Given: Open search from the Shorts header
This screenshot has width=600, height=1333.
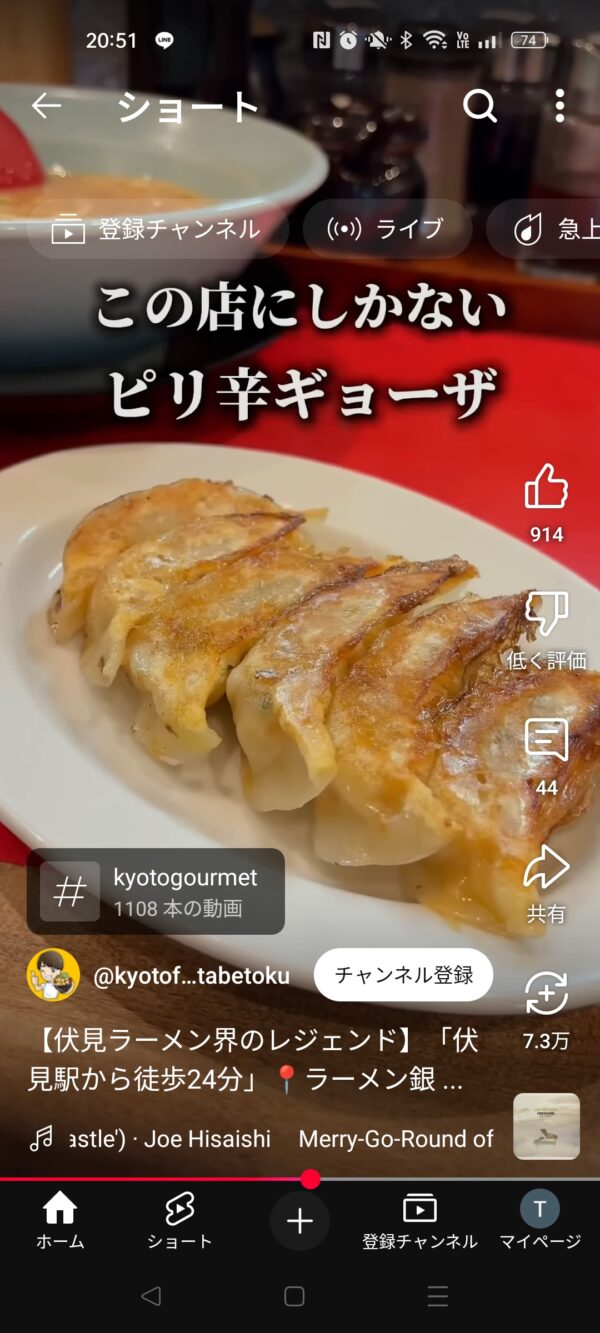Looking at the screenshot, I should tap(480, 106).
